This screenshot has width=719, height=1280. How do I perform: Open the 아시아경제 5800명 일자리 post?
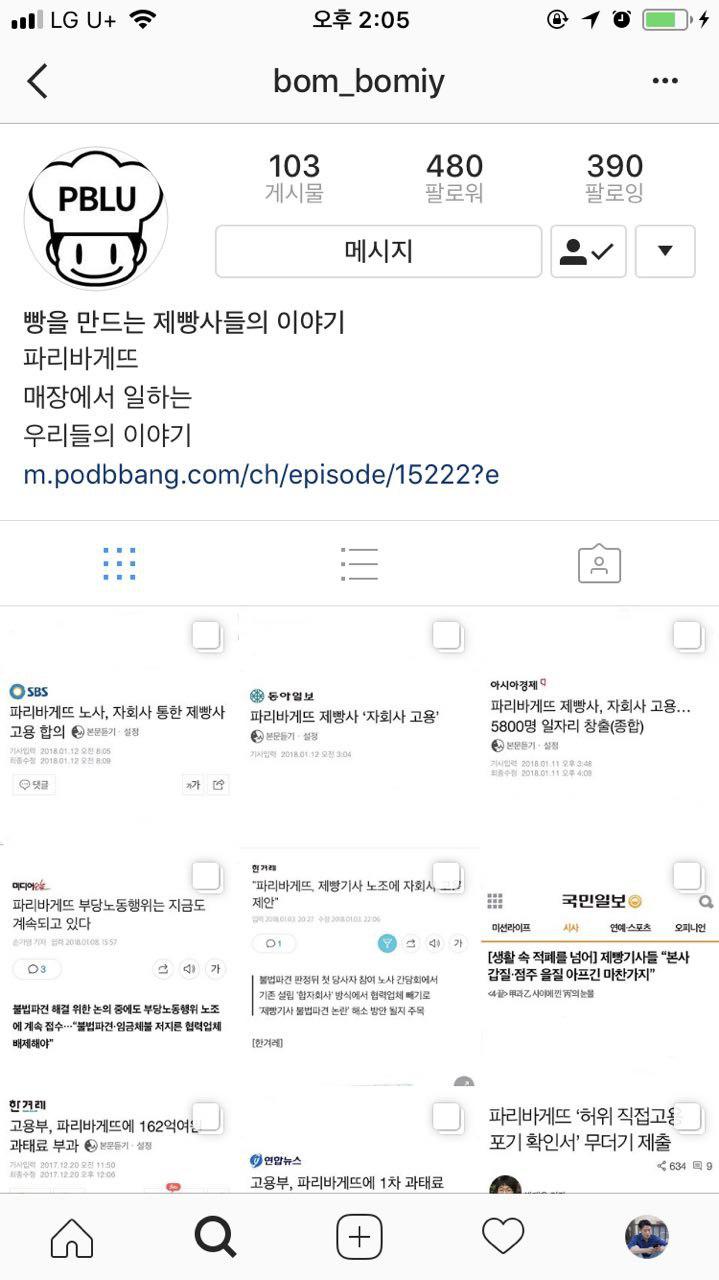tap(599, 725)
